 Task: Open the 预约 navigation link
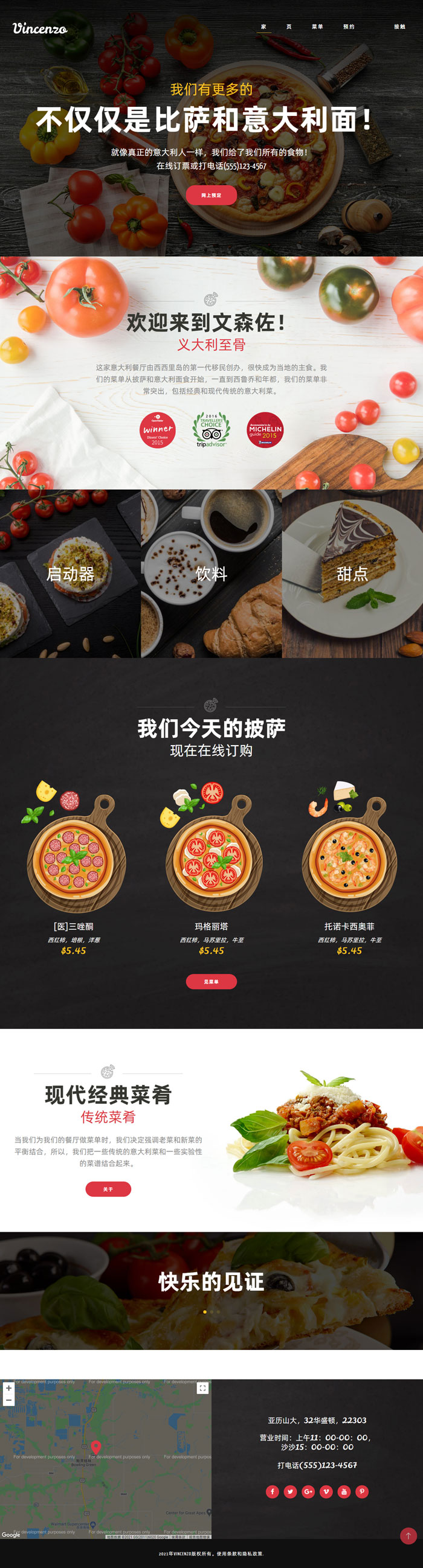pyautogui.click(x=349, y=27)
